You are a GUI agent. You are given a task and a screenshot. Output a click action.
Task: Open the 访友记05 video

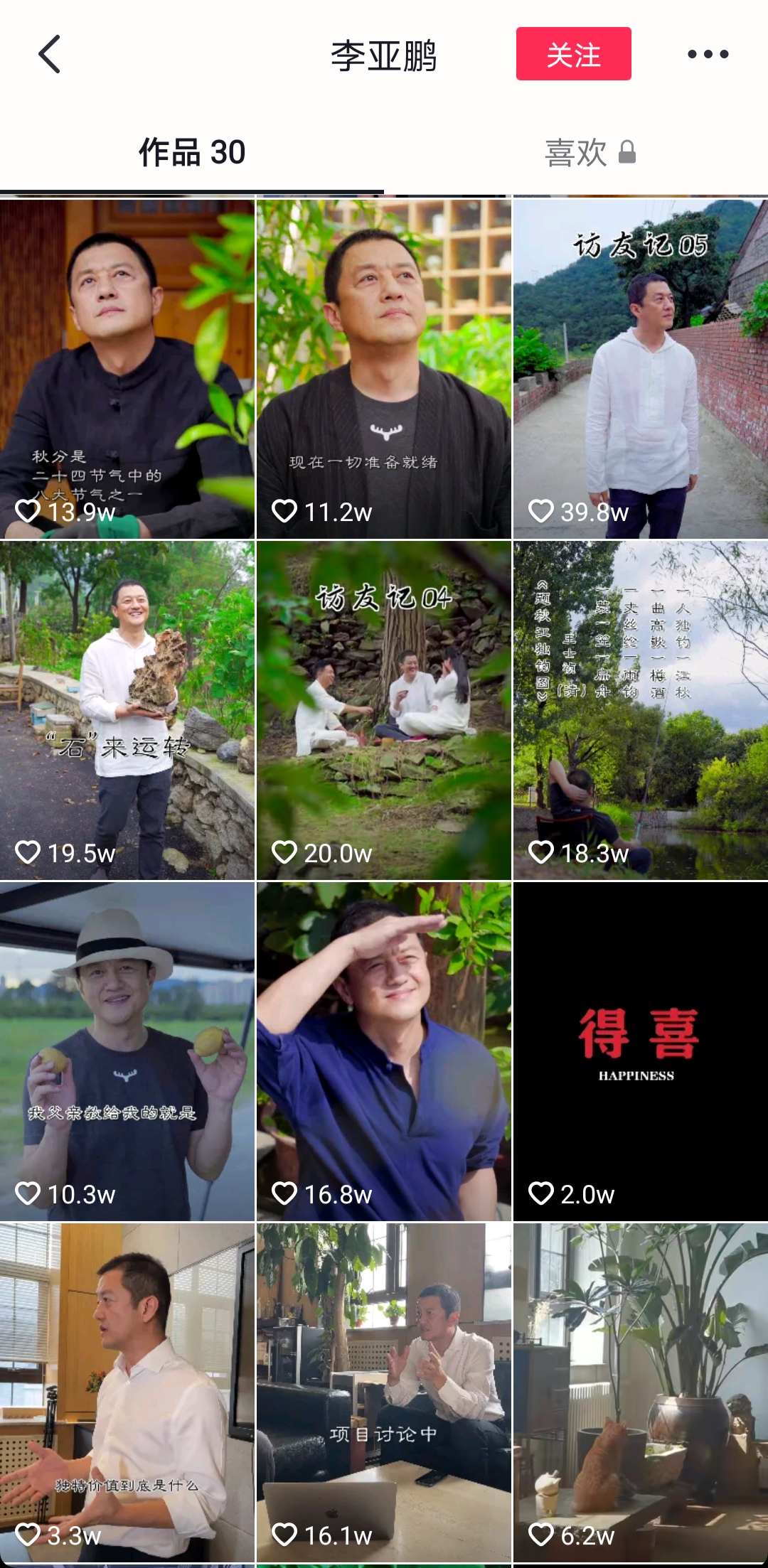(640, 368)
